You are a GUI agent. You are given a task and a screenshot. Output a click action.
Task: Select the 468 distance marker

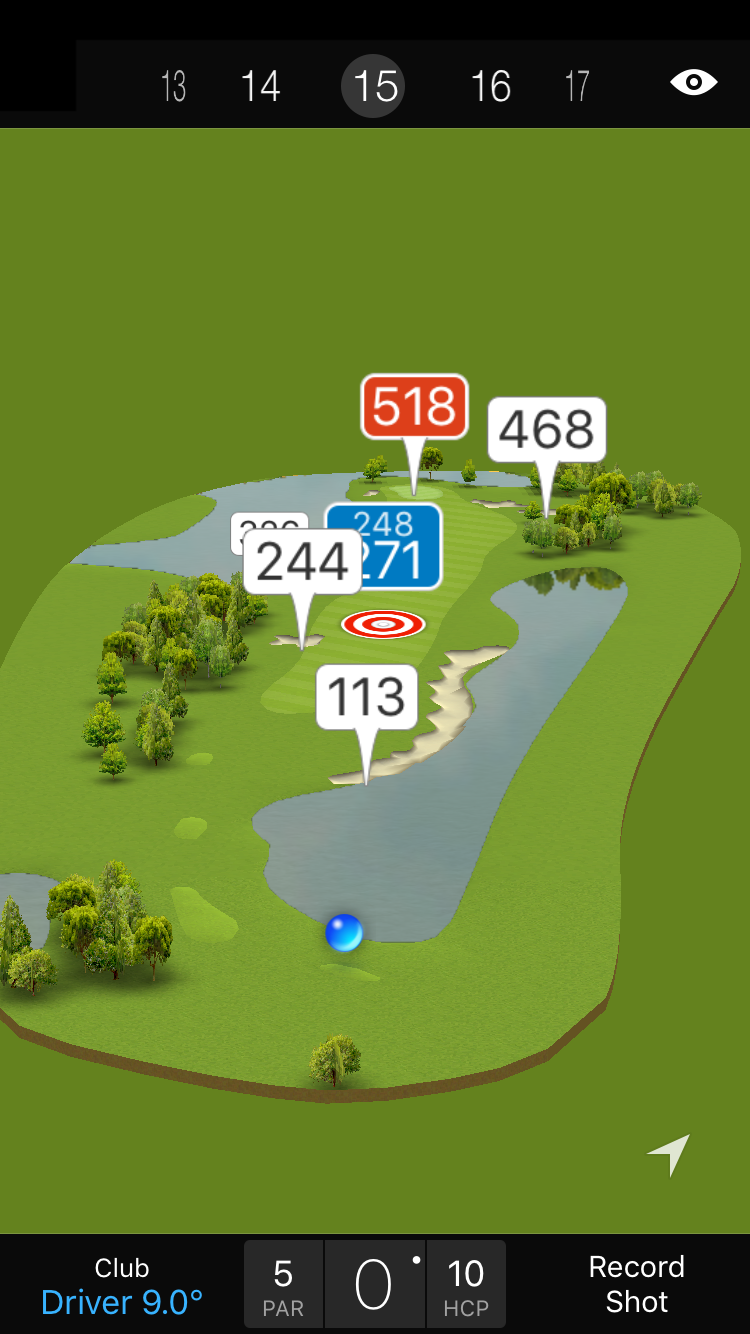click(x=546, y=430)
